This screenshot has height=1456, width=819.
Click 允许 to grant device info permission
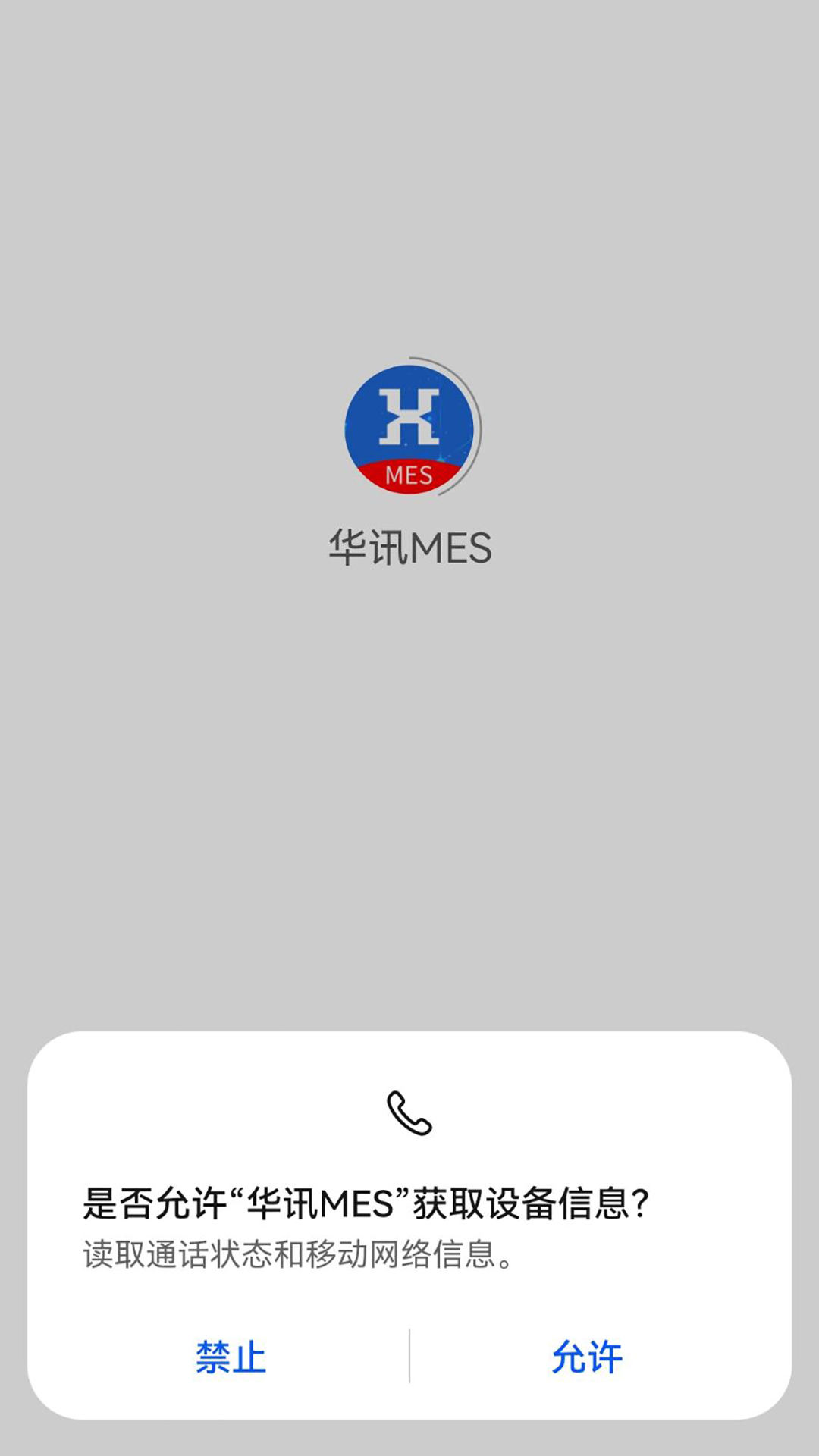click(x=585, y=1355)
